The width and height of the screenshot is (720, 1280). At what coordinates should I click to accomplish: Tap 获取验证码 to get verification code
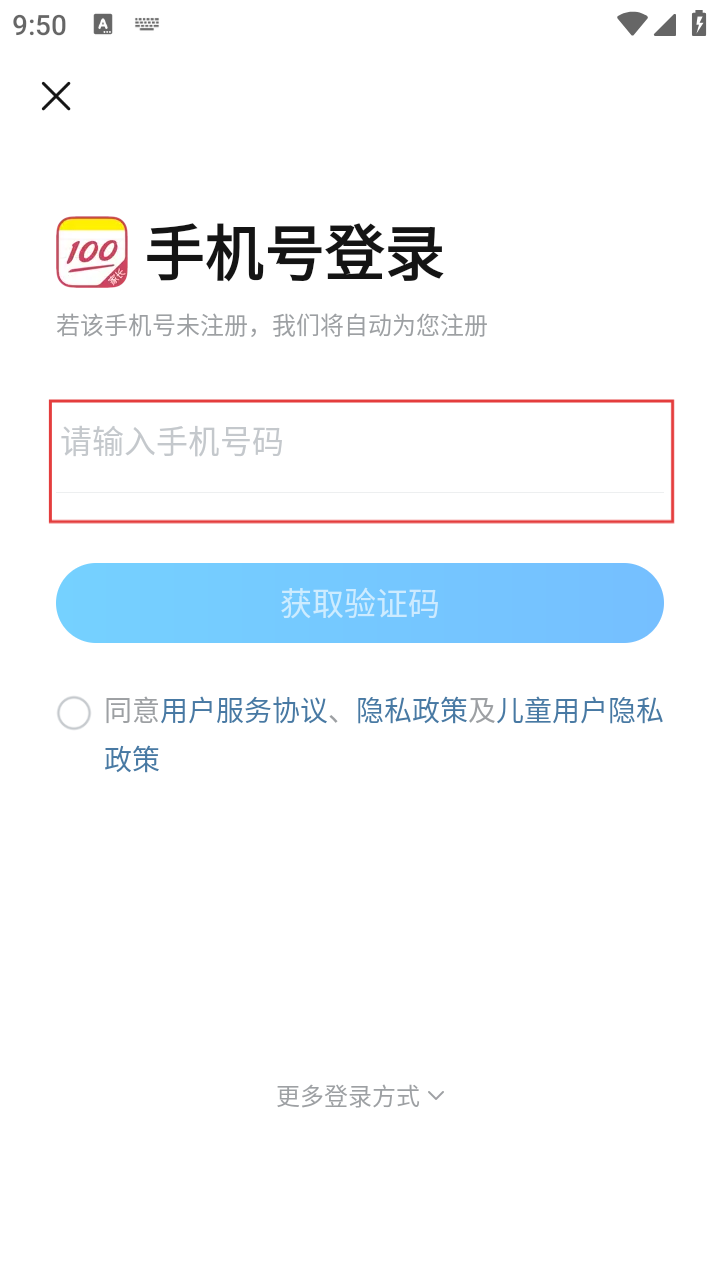point(360,603)
